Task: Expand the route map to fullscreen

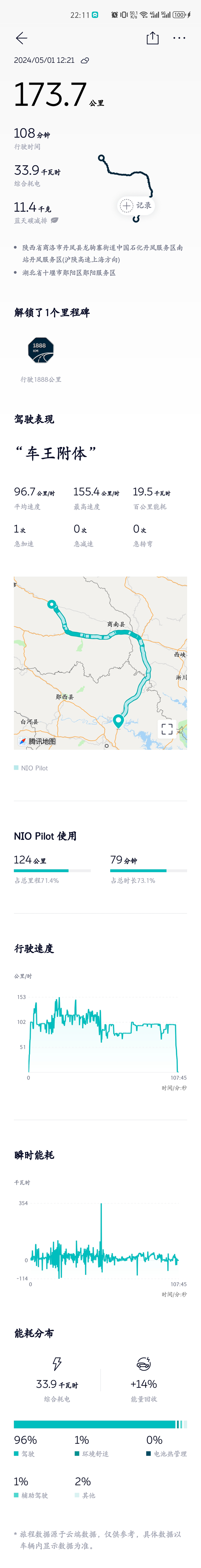Action: tap(167, 729)
